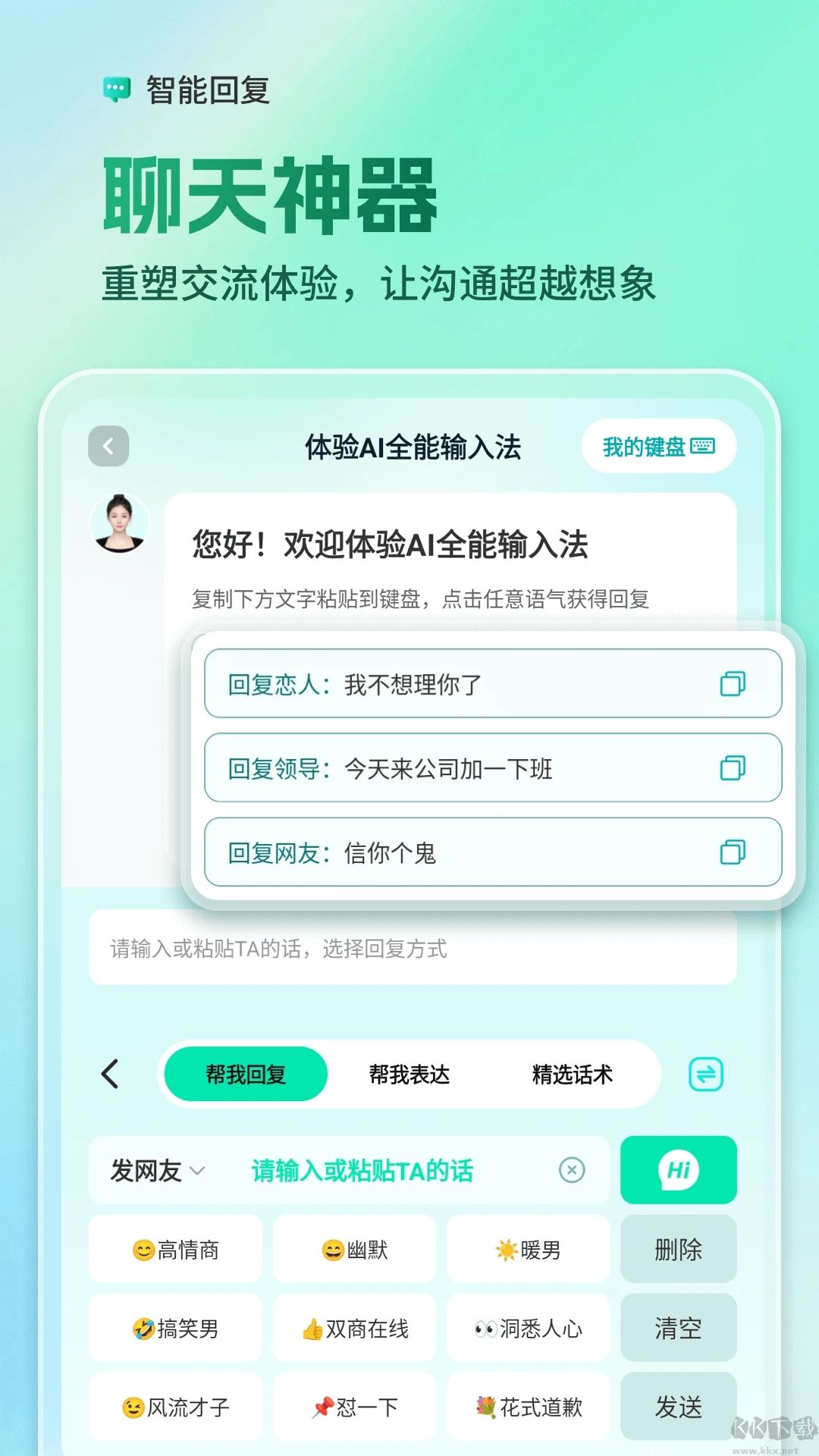
Task: Enable the 幽默 reply style
Action: click(x=354, y=1250)
